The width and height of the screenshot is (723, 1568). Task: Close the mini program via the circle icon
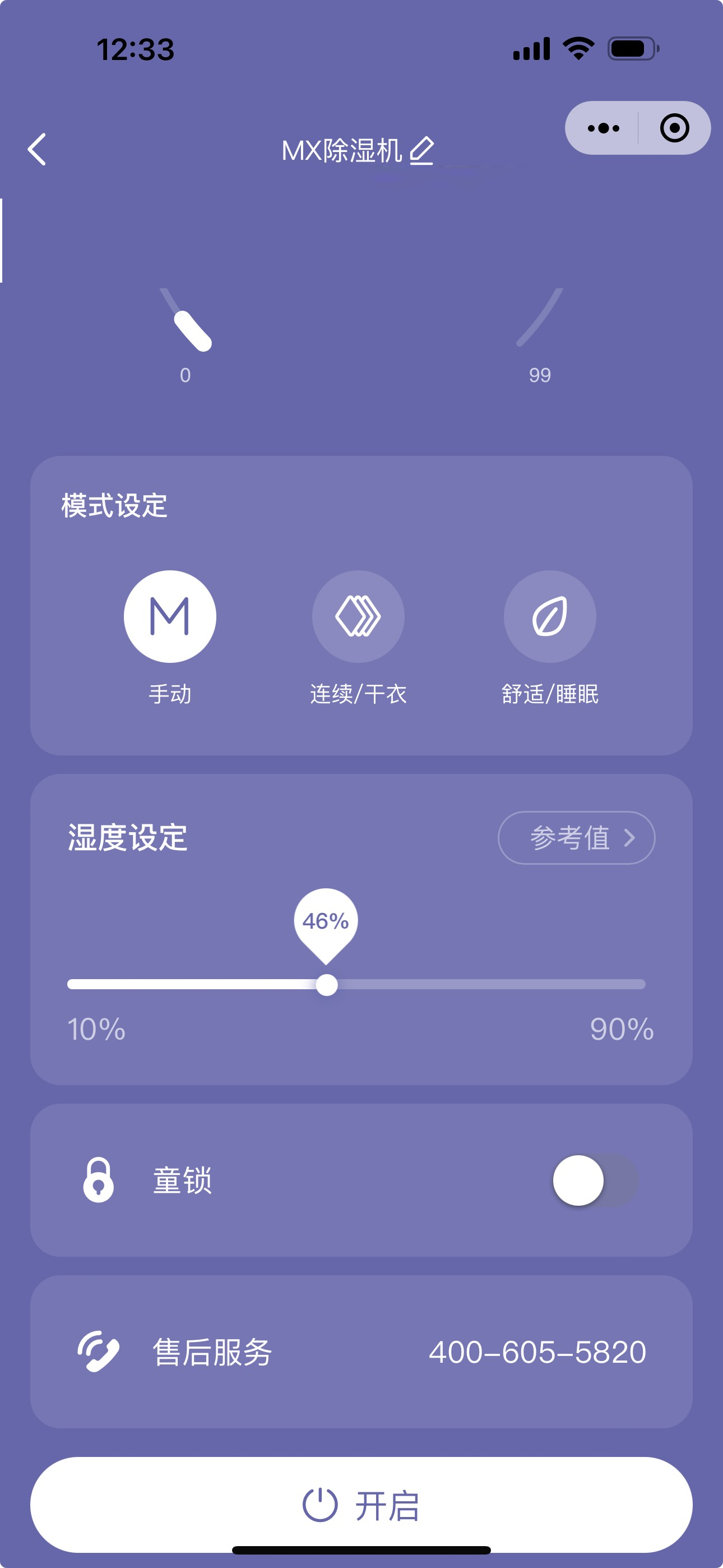pos(674,128)
